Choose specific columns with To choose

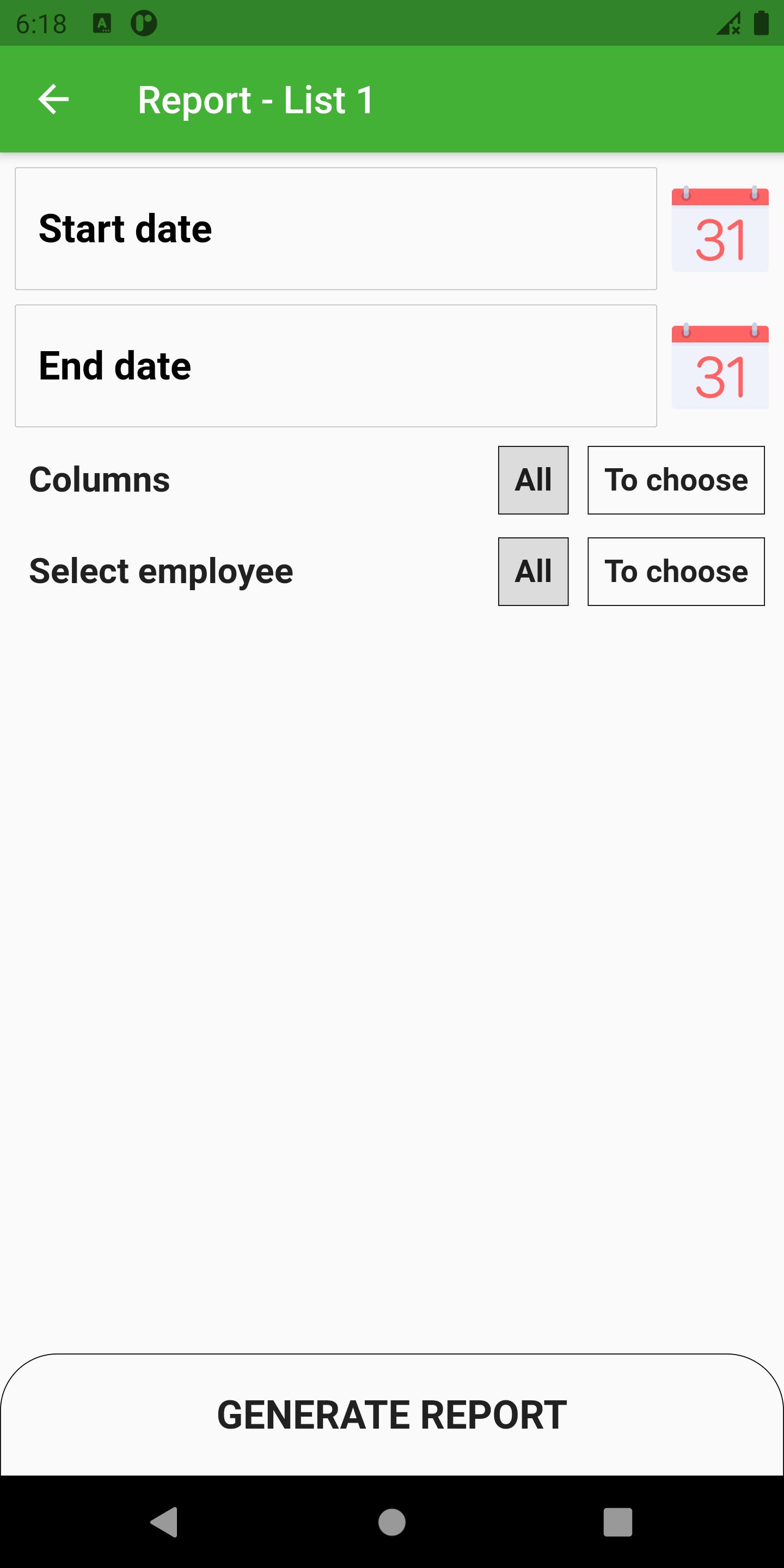pyautogui.click(x=676, y=480)
